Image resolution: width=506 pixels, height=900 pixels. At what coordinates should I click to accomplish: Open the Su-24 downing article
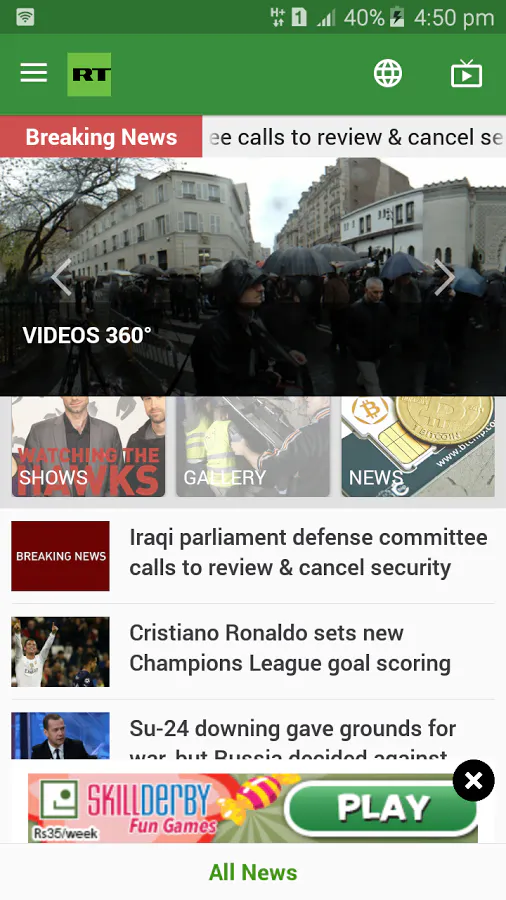pyautogui.click(x=253, y=736)
